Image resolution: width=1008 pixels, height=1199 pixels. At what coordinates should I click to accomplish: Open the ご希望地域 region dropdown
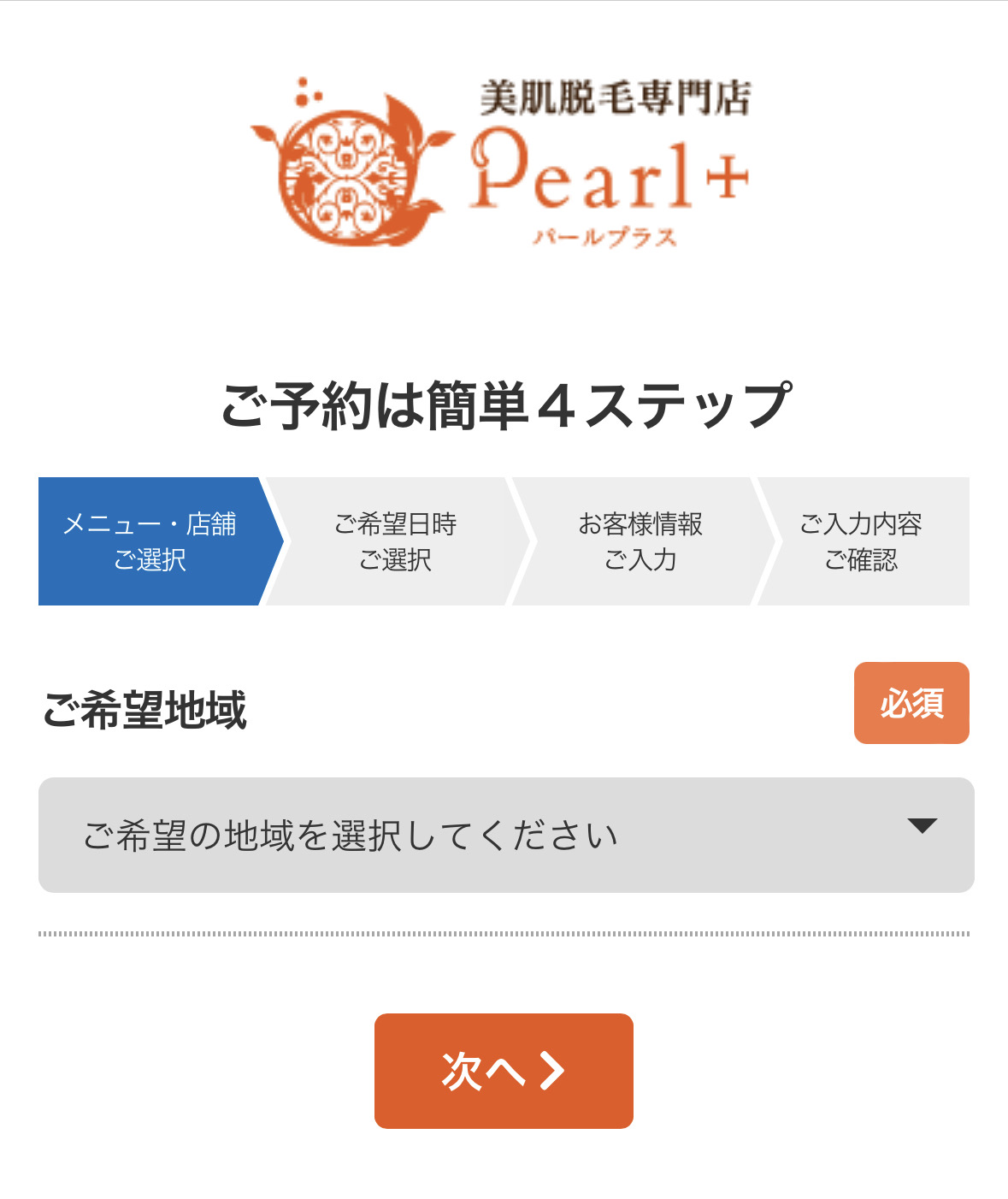pos(505,835)
